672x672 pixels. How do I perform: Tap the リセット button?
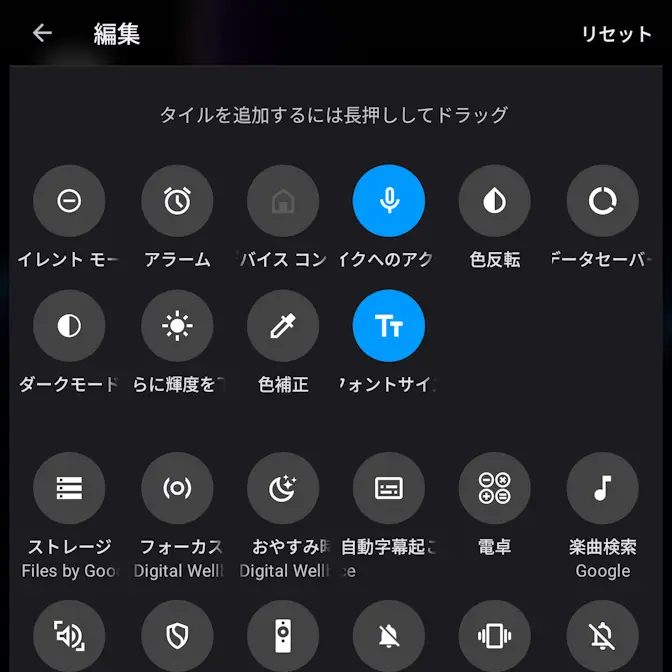click(x=616, y=34)
